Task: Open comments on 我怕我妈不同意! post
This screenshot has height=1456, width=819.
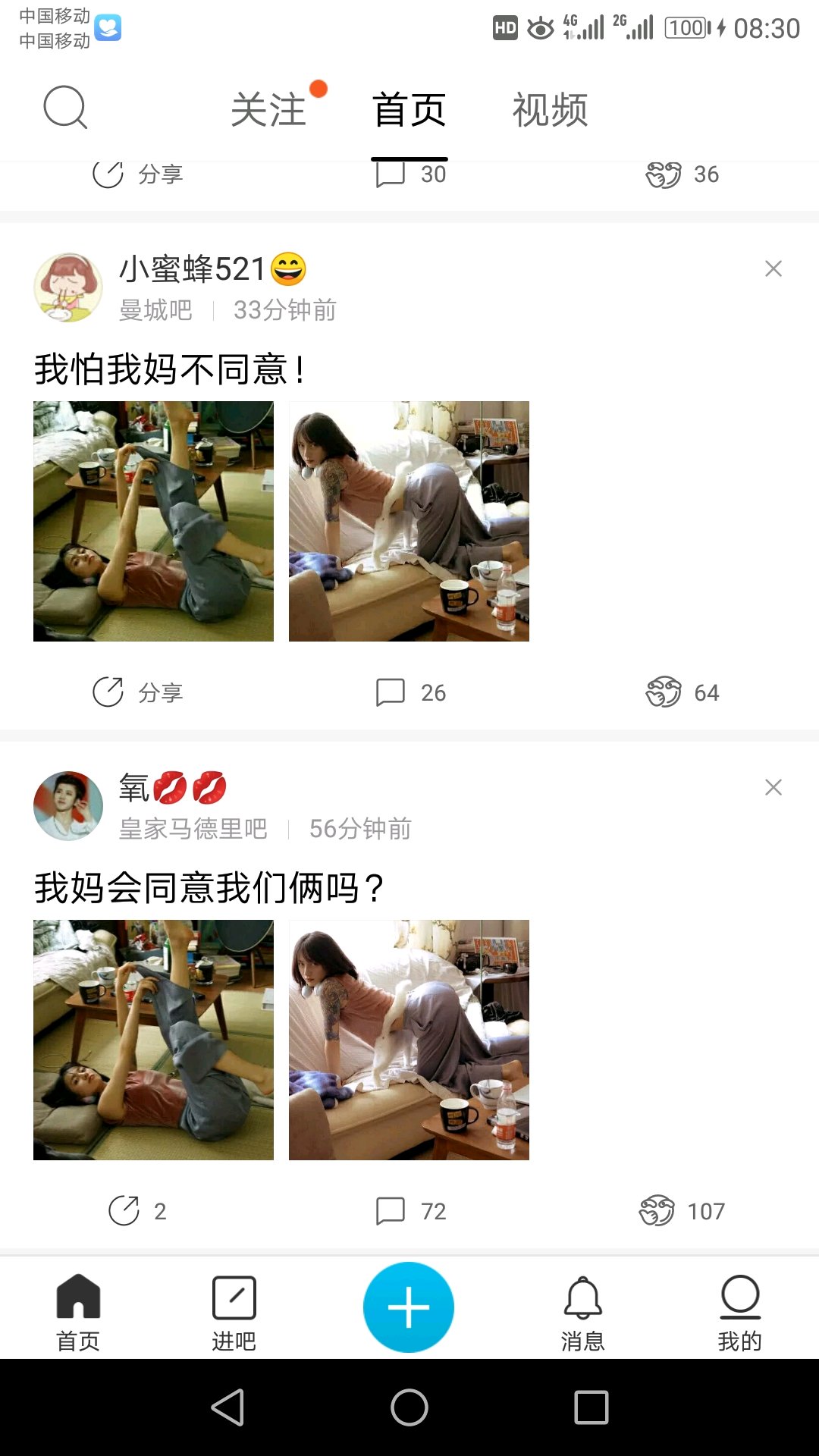Action: [x=410, y=692]
